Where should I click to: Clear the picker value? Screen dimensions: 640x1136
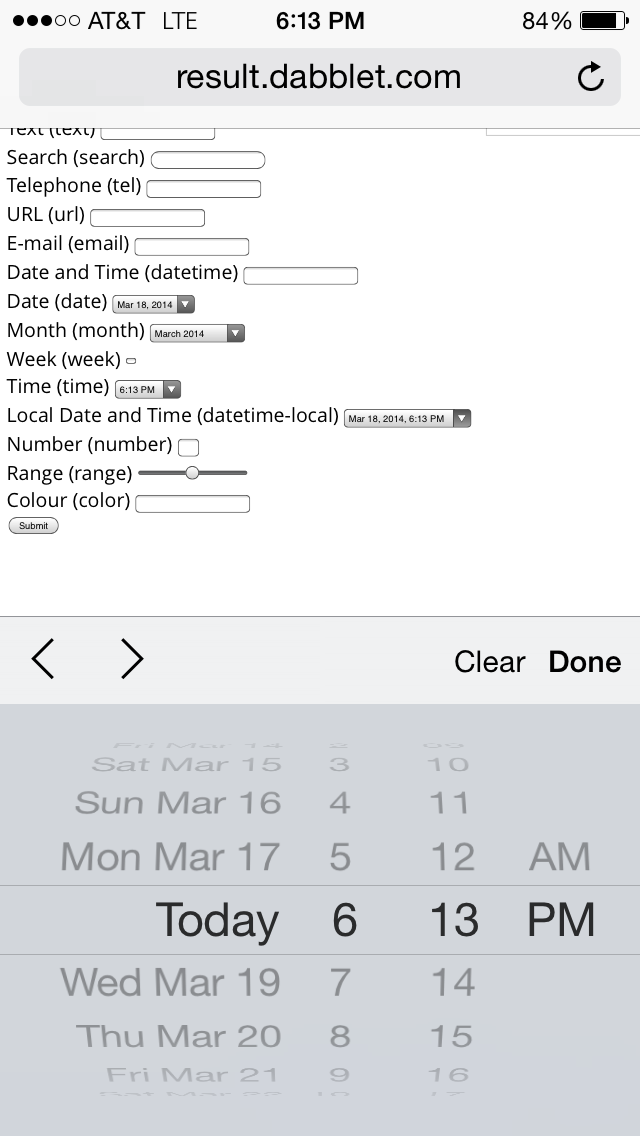(x=489, y=662)
